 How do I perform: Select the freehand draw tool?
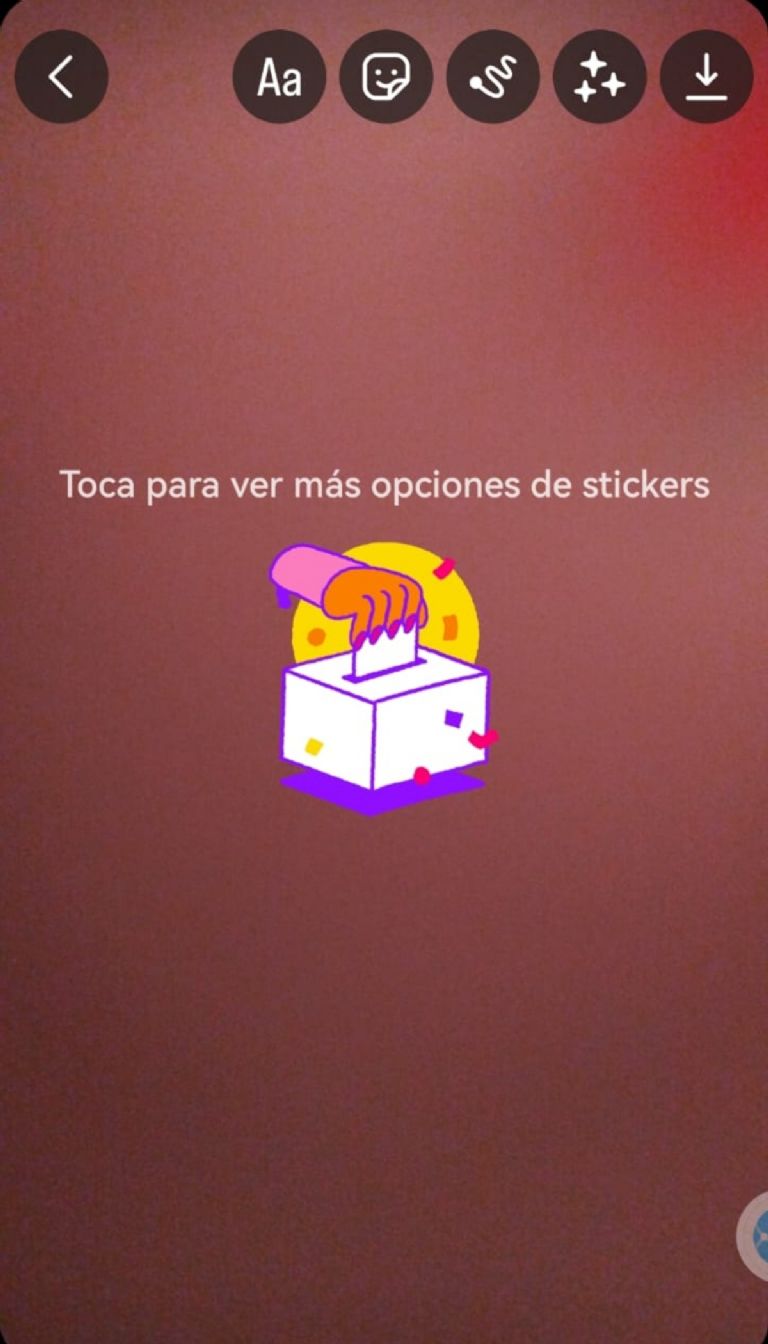coord(493,77)
